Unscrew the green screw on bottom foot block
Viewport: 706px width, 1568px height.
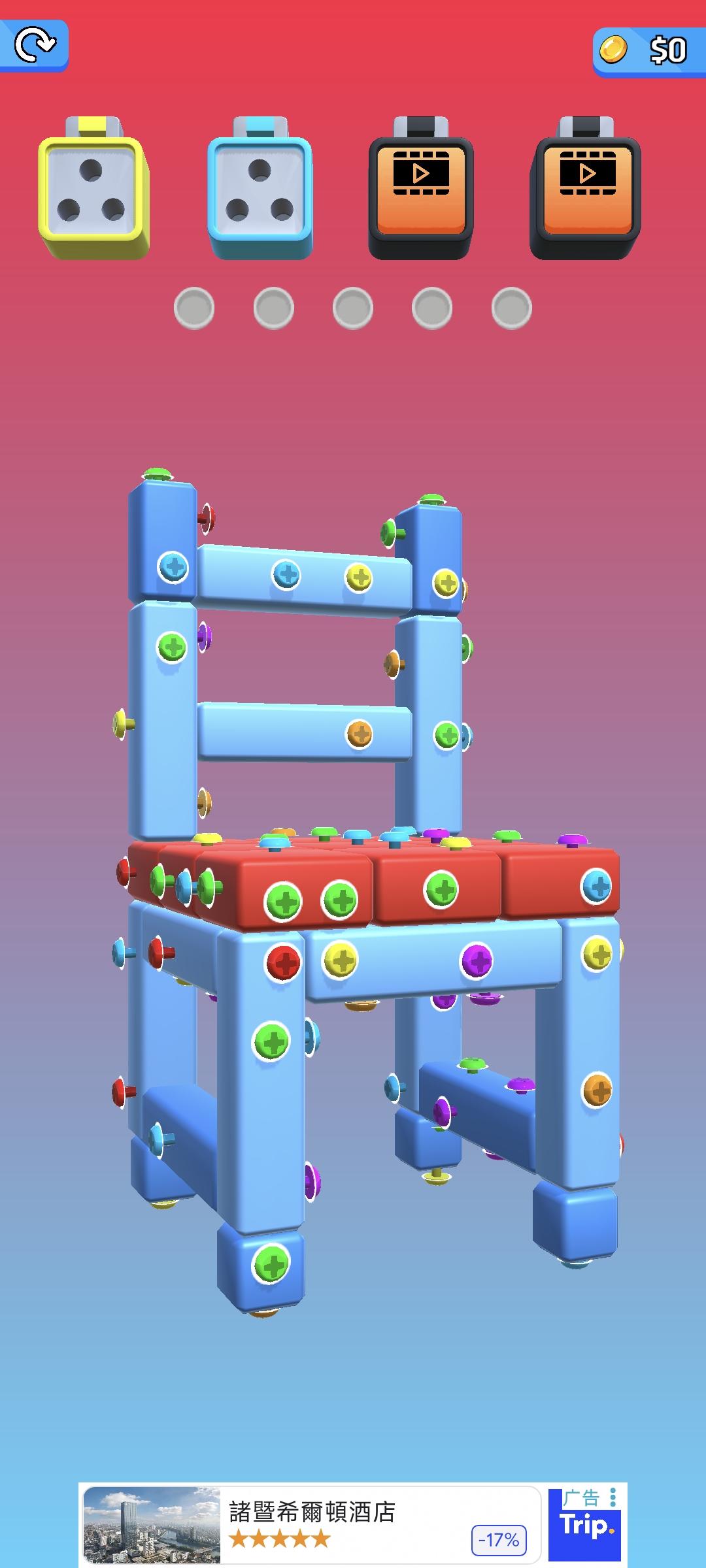(x=271, y=1264)
